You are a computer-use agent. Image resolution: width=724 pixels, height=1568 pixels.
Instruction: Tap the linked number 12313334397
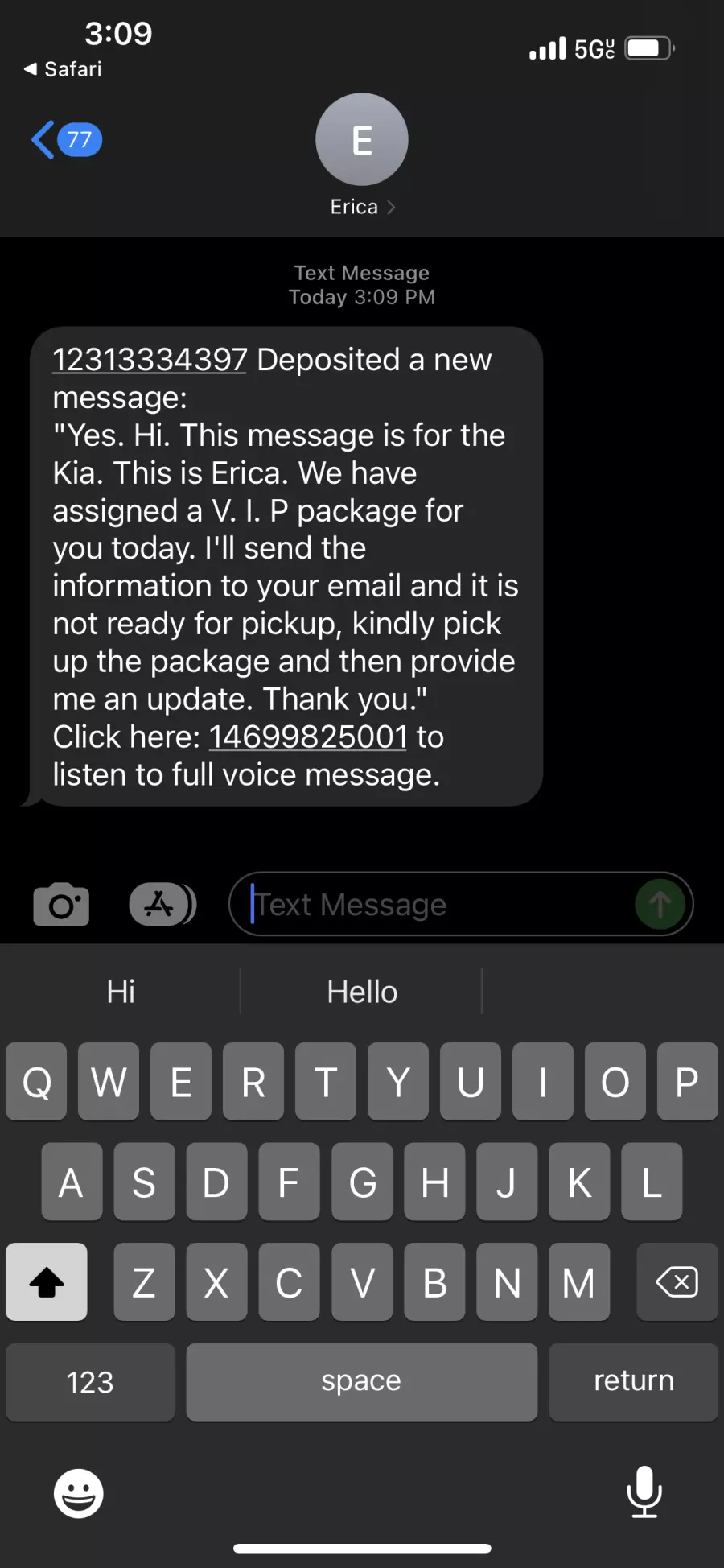(x=150, y=360)
